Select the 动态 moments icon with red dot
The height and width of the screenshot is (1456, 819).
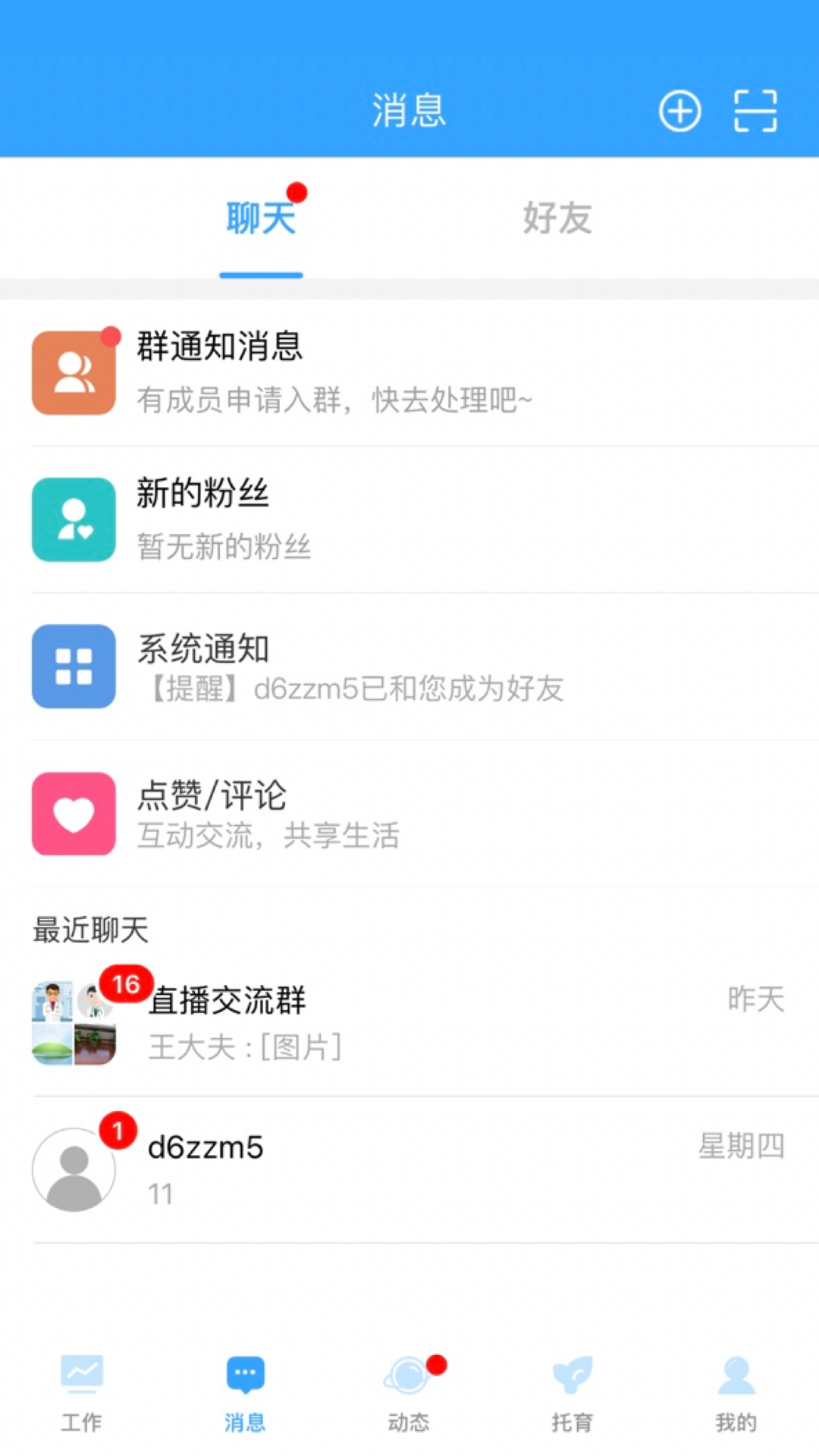(409, 1382)
